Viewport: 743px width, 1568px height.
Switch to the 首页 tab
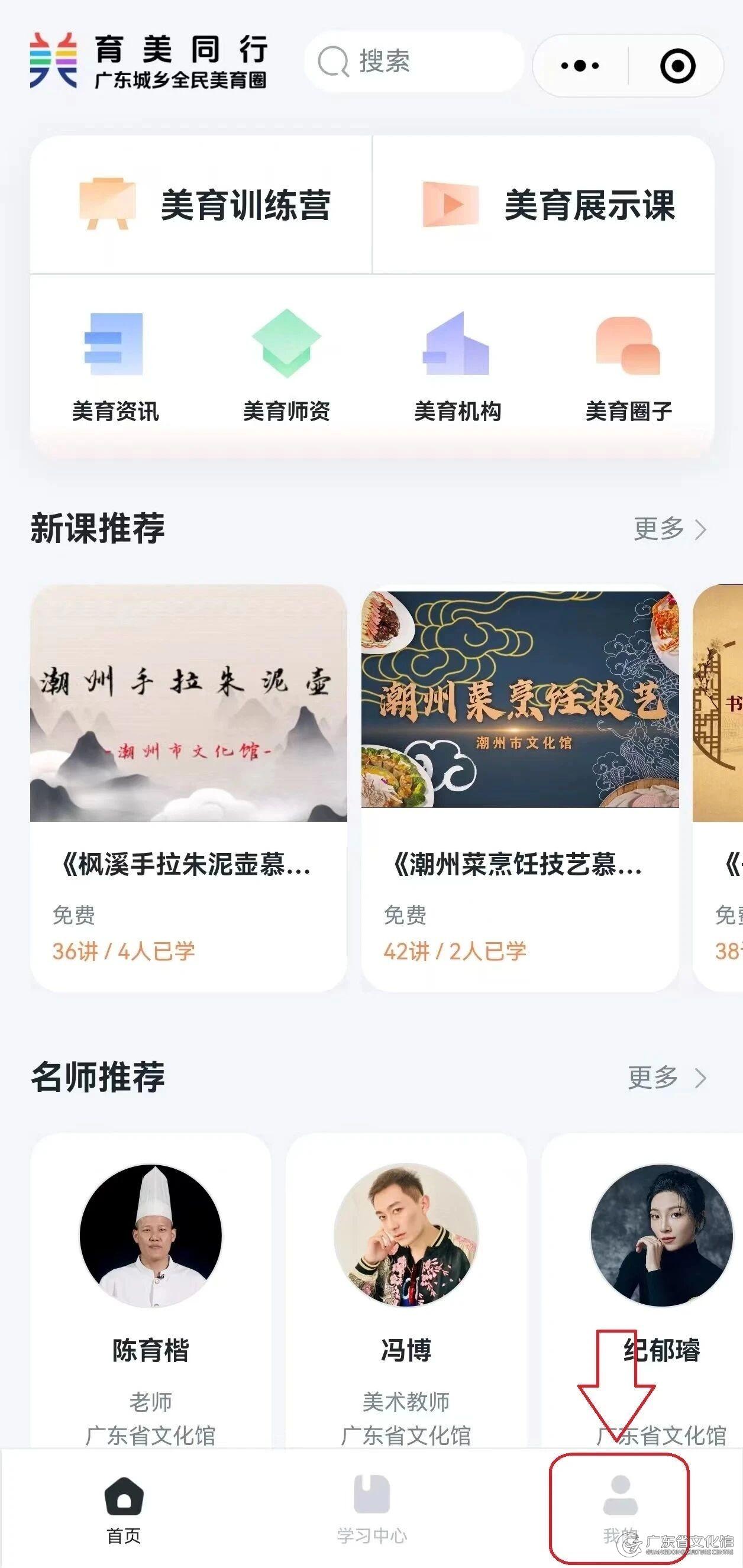[124, 1509]
